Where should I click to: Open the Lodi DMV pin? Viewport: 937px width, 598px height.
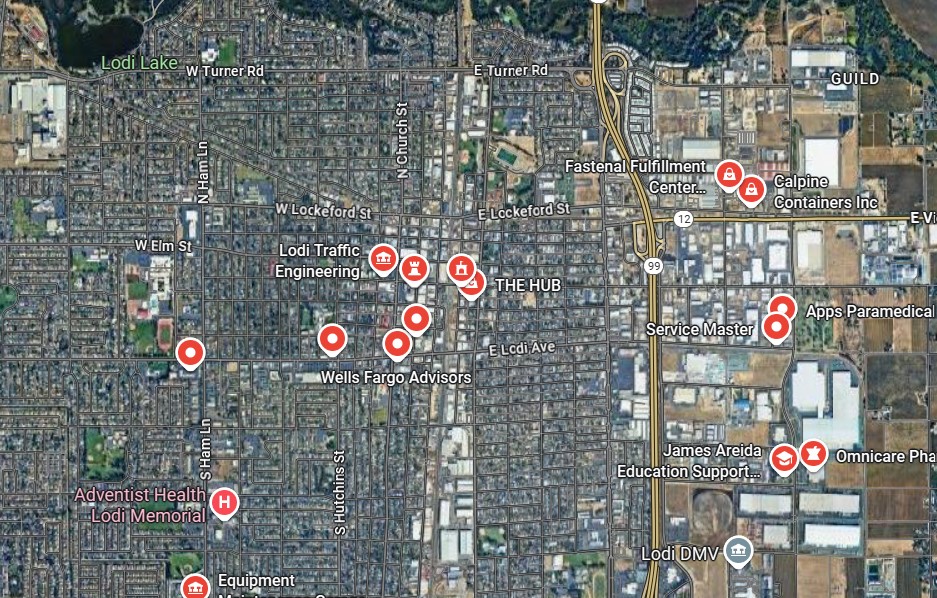click(x=738, y=550)
